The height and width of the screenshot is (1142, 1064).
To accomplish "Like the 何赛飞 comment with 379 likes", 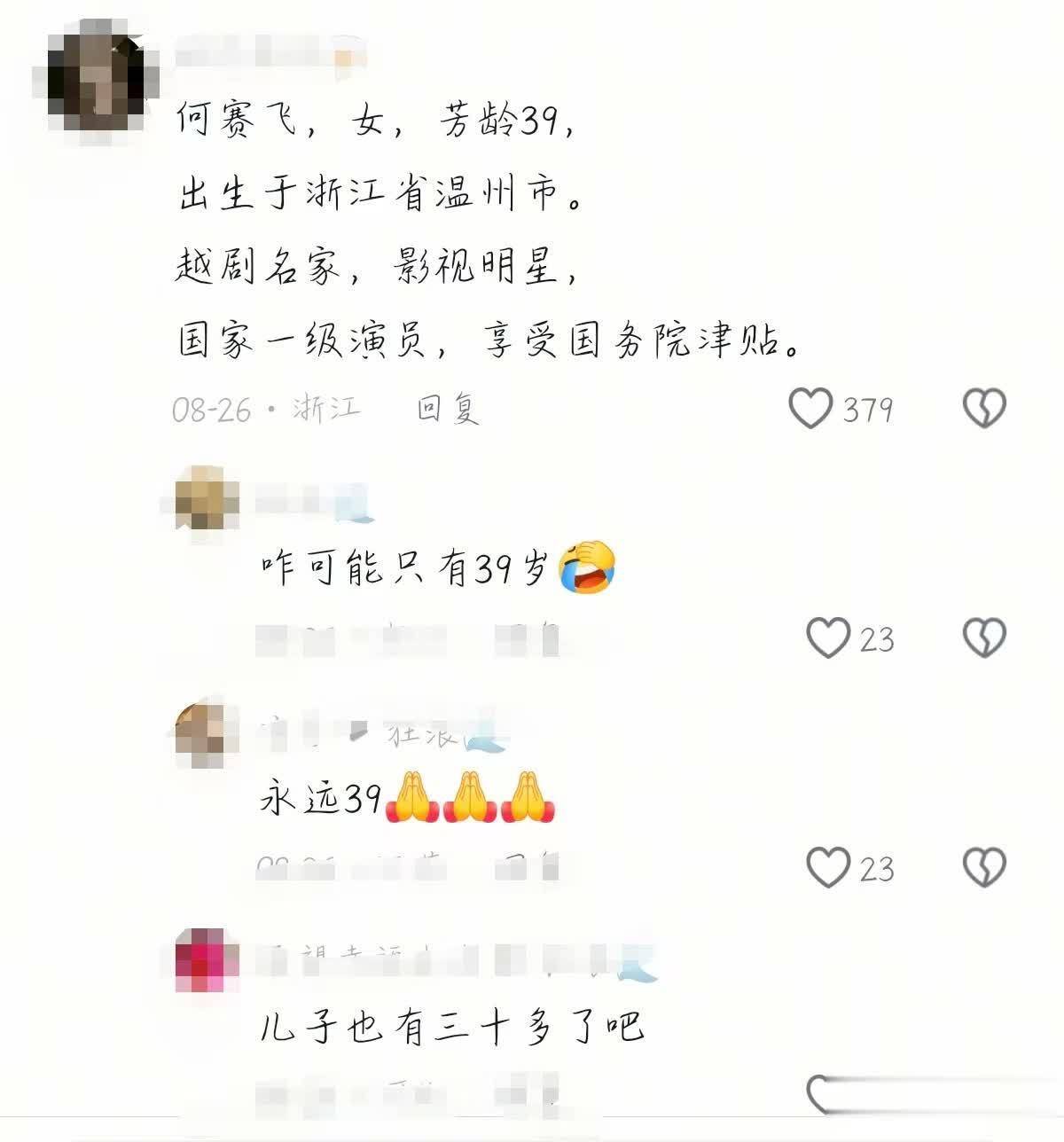I will (x=810, y=409).
